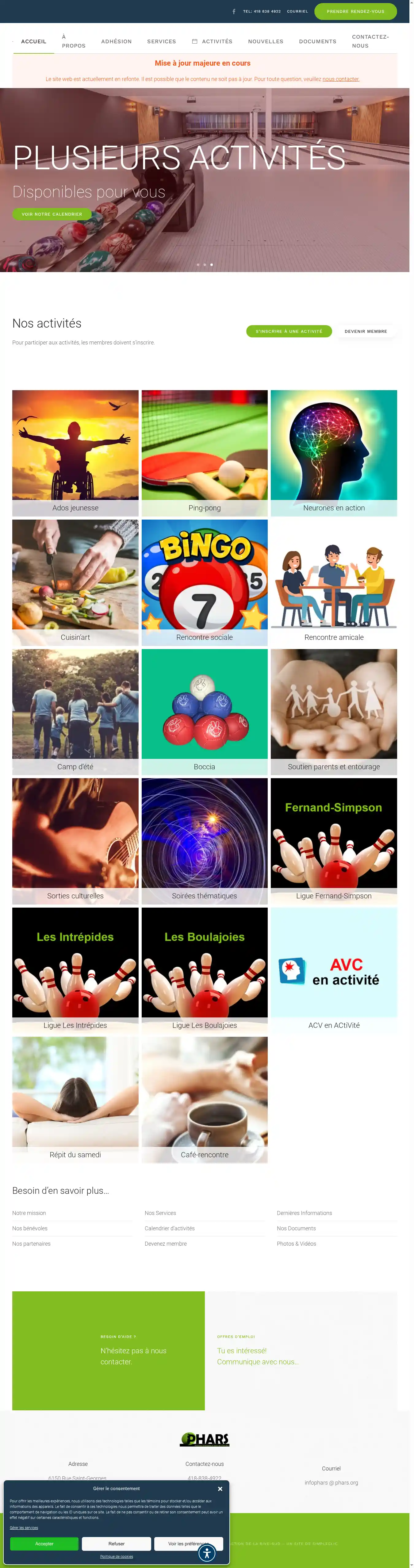Accept cookies with Accepter button
Screen dimensions: 414x1568
(x=44, y=1544)
